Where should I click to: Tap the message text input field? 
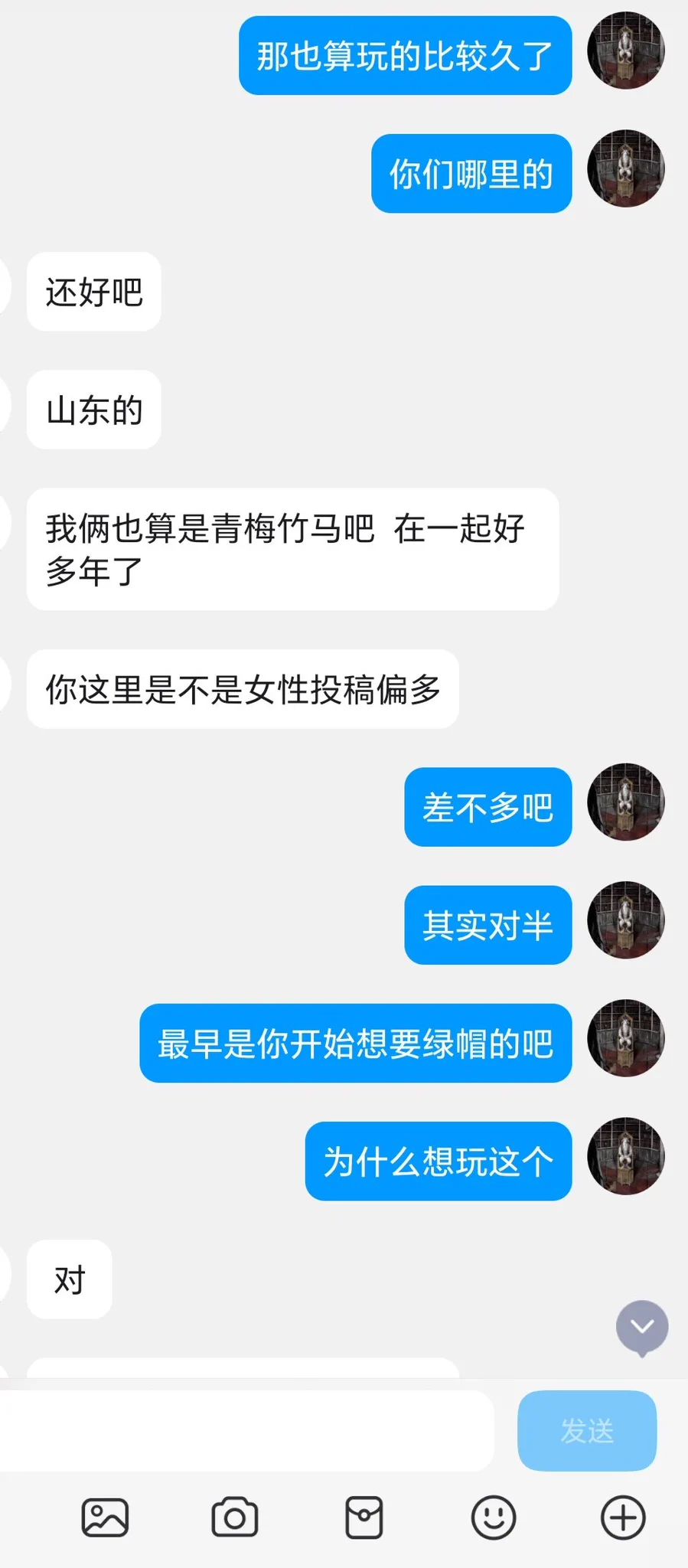pyautogui.click(x=246, y=1430)
